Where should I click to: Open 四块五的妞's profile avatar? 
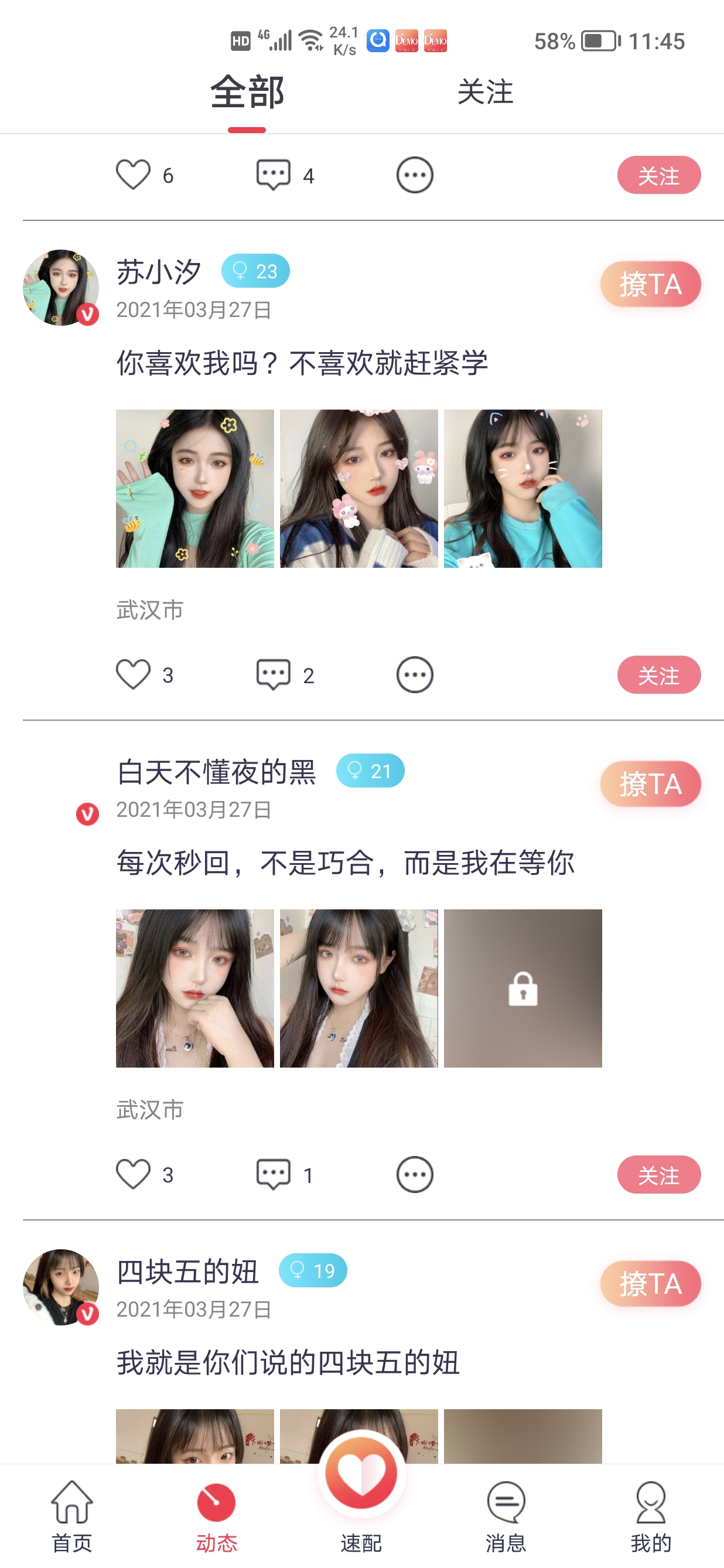click(x=60, y=1287)
